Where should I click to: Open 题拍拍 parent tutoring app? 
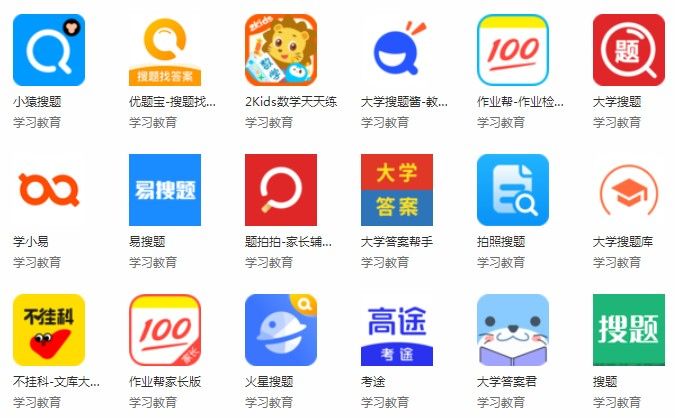281,190
